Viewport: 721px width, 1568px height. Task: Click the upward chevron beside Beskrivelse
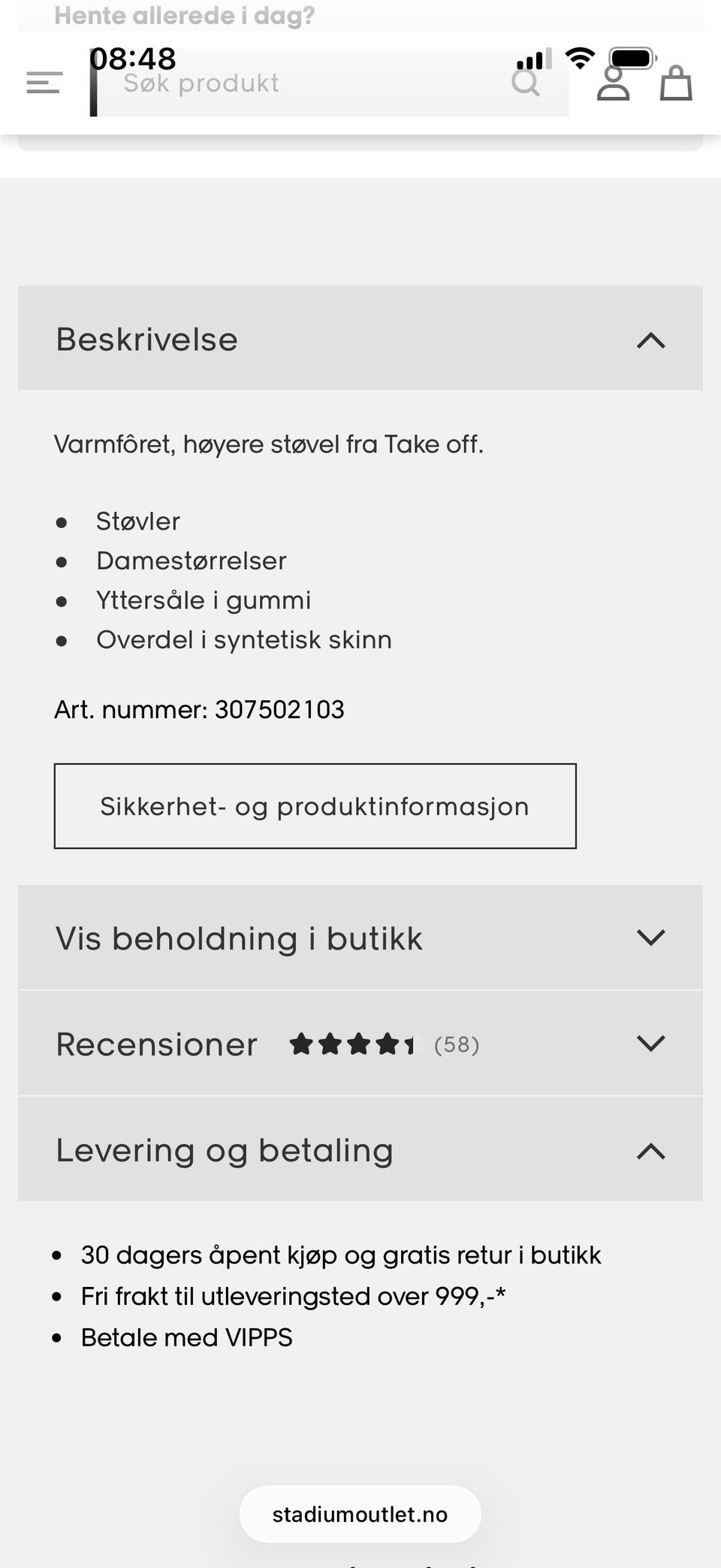coord(651,340)
